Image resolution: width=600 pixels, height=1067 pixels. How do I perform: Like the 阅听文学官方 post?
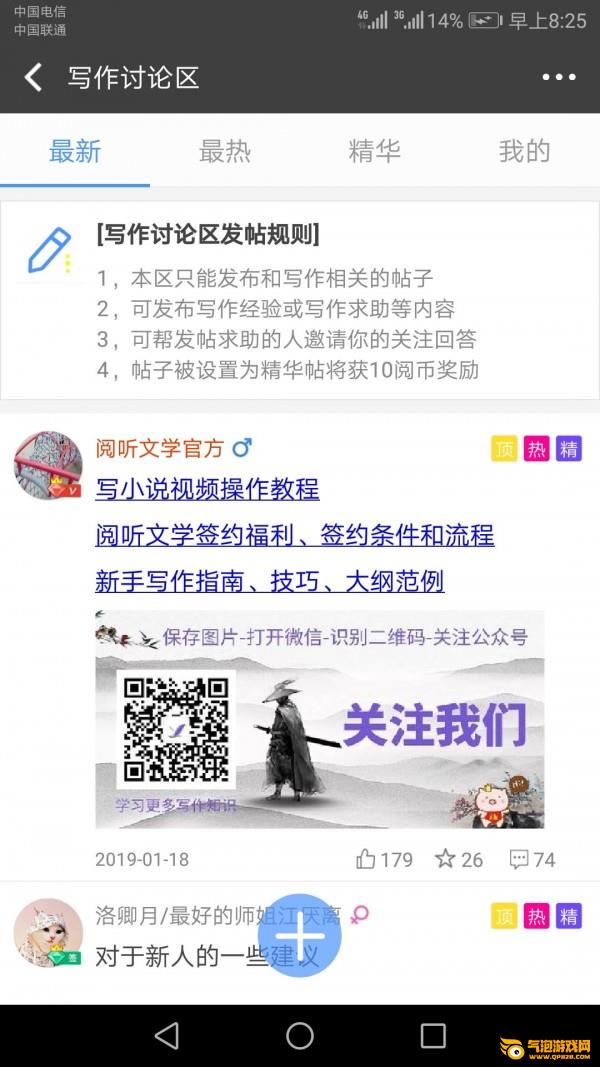pyautogui.click(x=384, y=859)
